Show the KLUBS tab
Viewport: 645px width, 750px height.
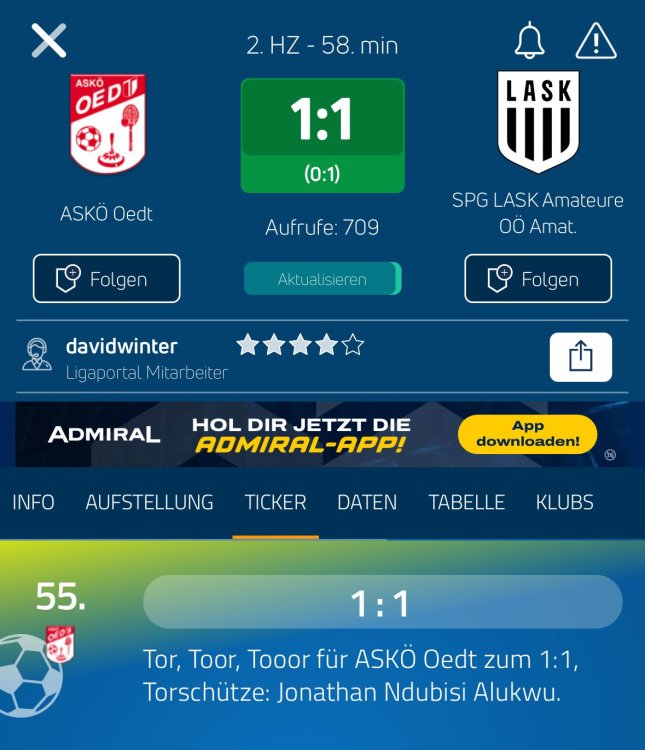point(564,502)
